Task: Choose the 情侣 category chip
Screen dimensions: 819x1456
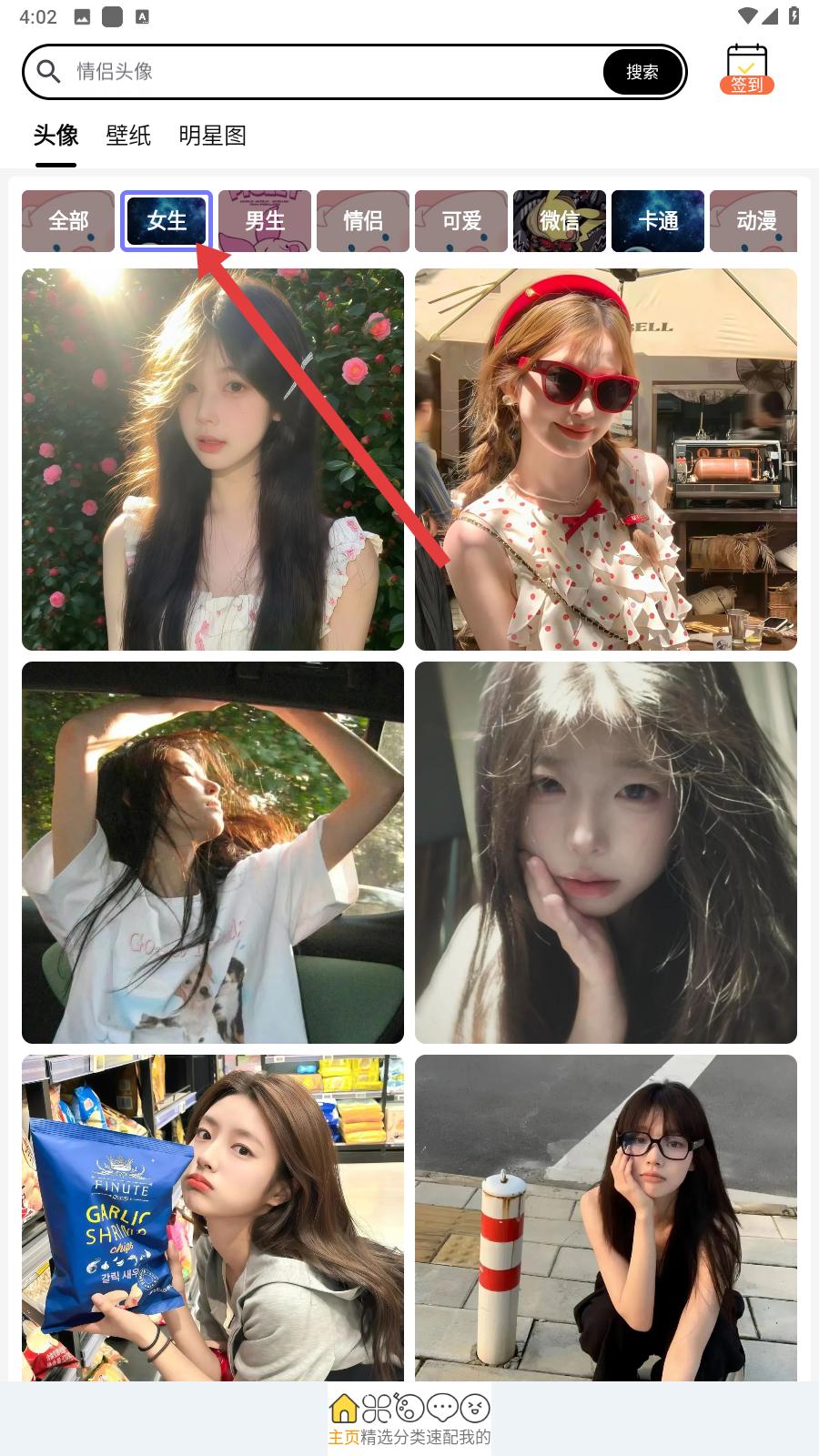Action: tap(363, 221)
